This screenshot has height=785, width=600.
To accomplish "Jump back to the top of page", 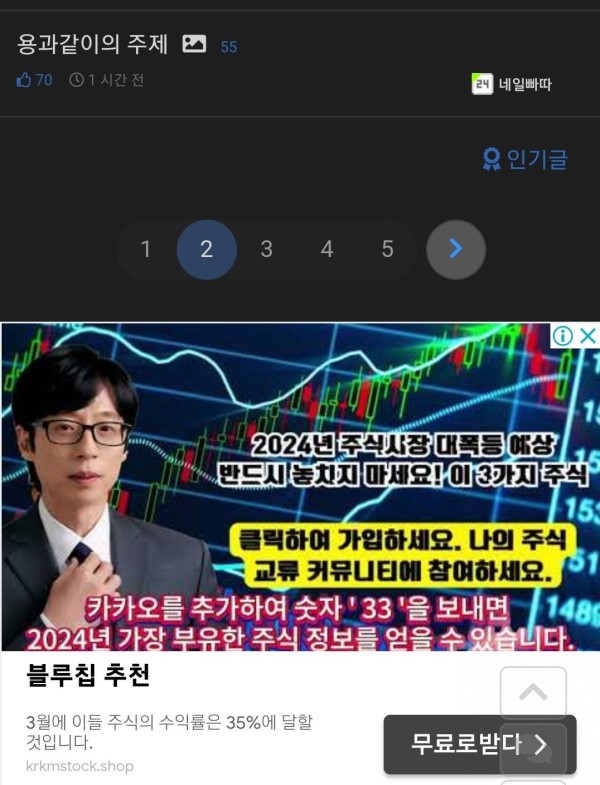I will (x=533, y=692).
